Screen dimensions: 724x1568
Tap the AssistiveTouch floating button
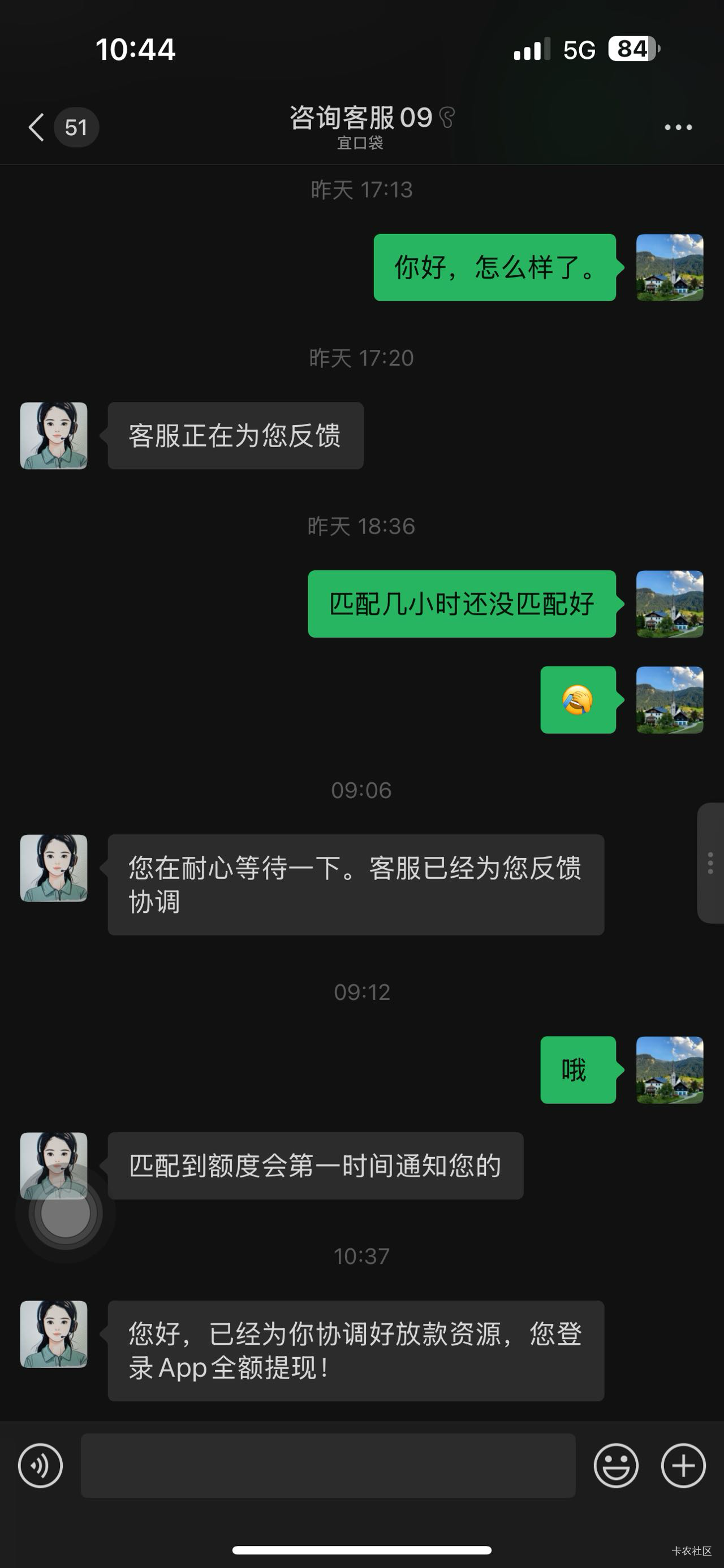tap(65, 1213)
